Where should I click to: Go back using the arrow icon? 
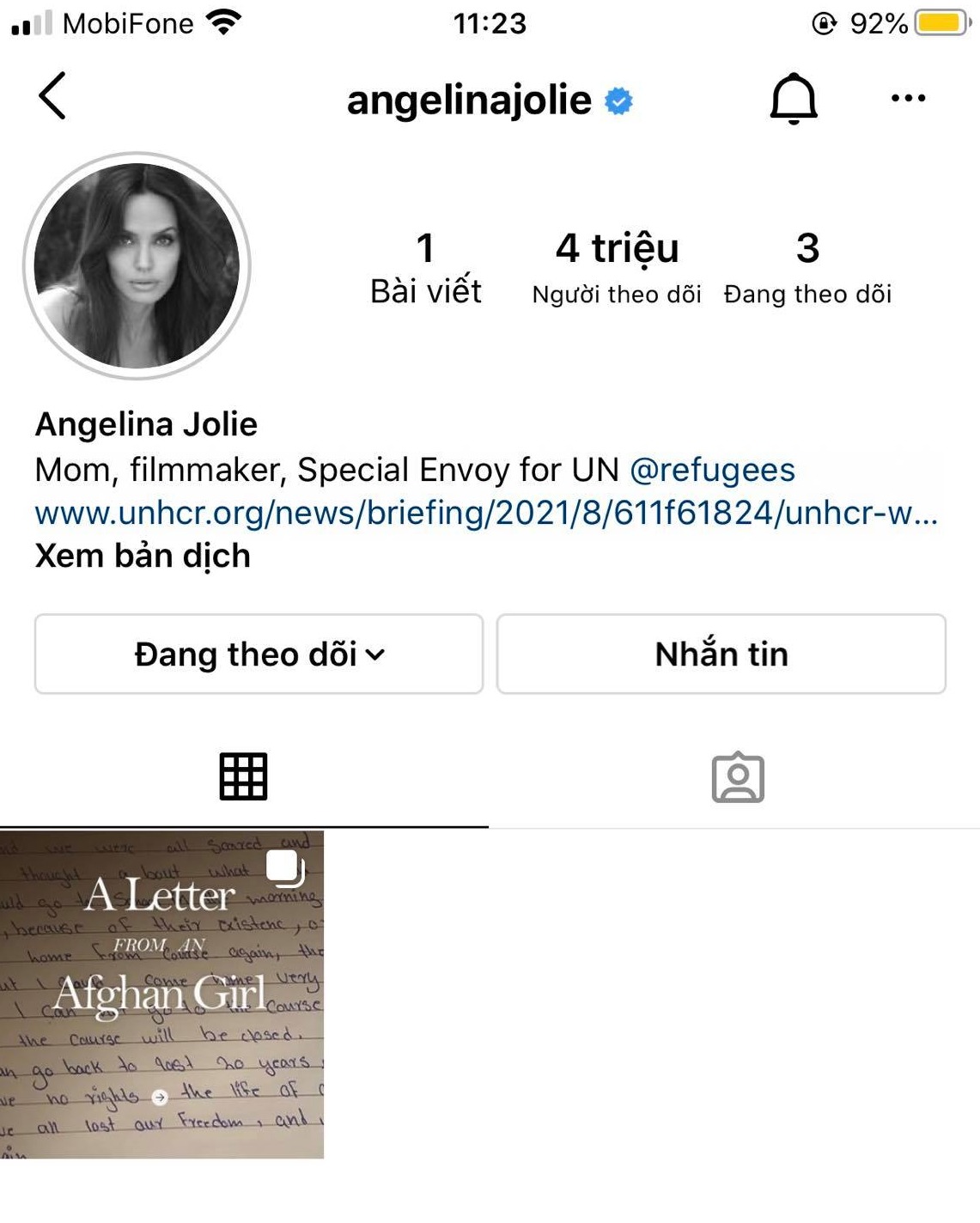pyautogui.click(x=53, y=96)
